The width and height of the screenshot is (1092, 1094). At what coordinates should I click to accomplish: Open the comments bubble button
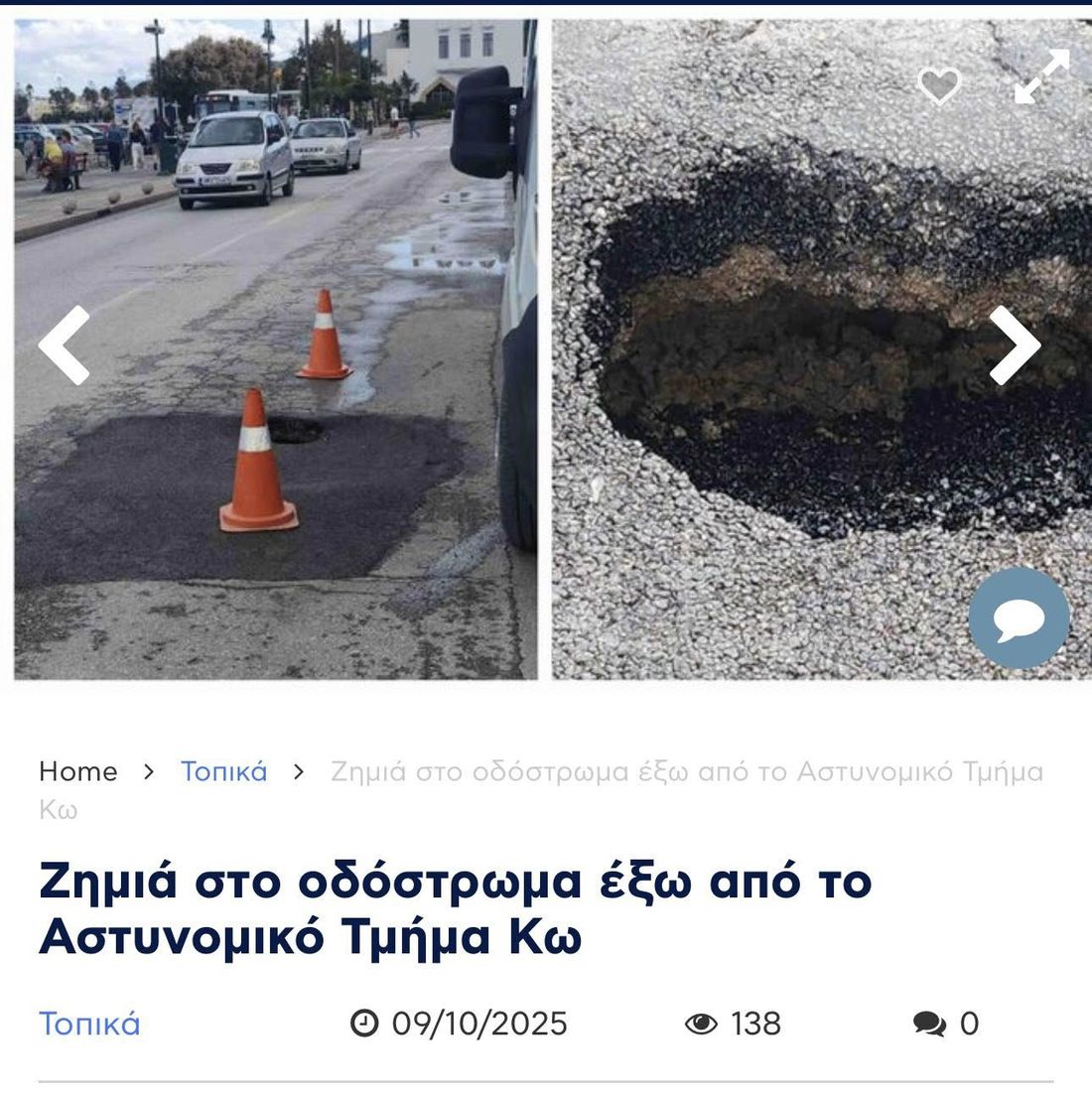[x=1019, y=619]
